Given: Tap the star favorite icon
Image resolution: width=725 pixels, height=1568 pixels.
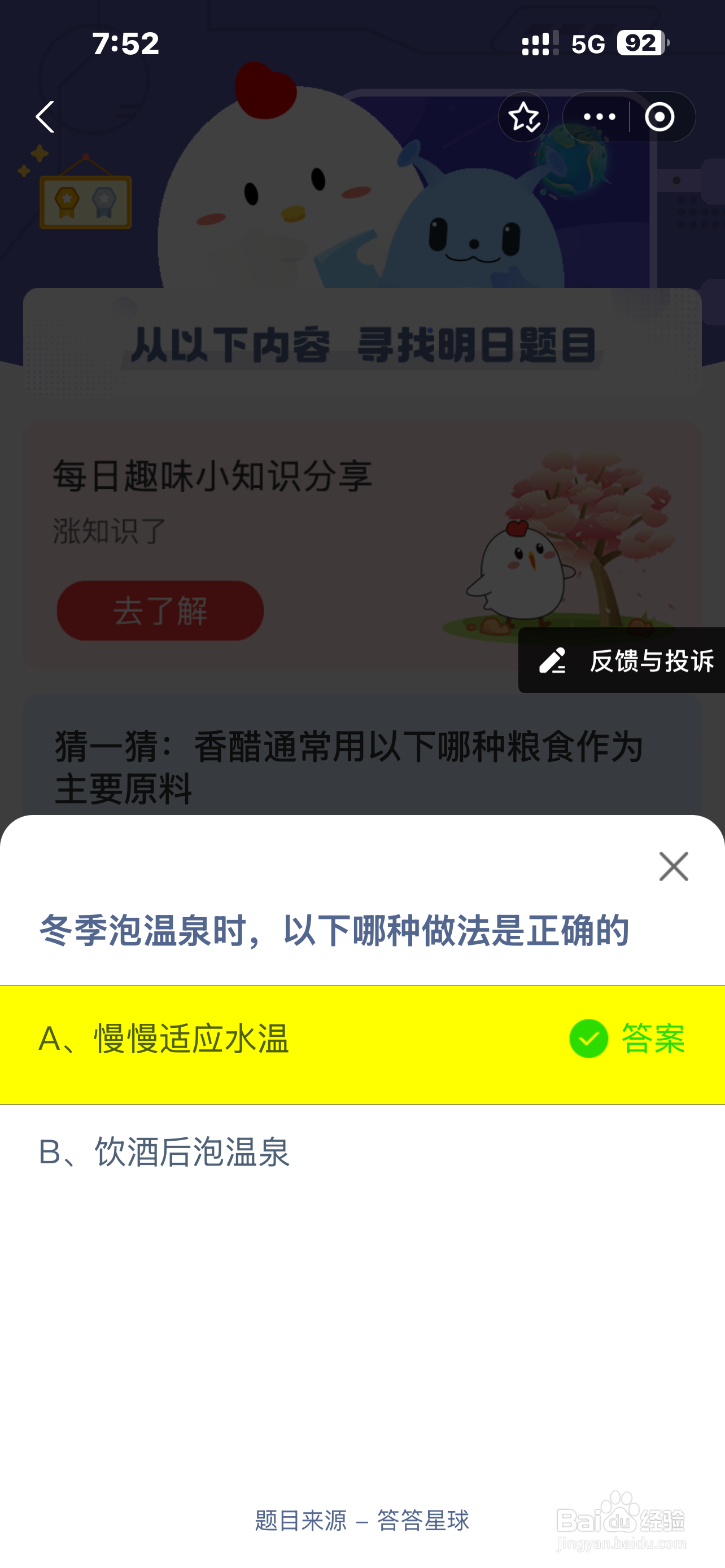Looking at the screenshot, I should 523,117.
